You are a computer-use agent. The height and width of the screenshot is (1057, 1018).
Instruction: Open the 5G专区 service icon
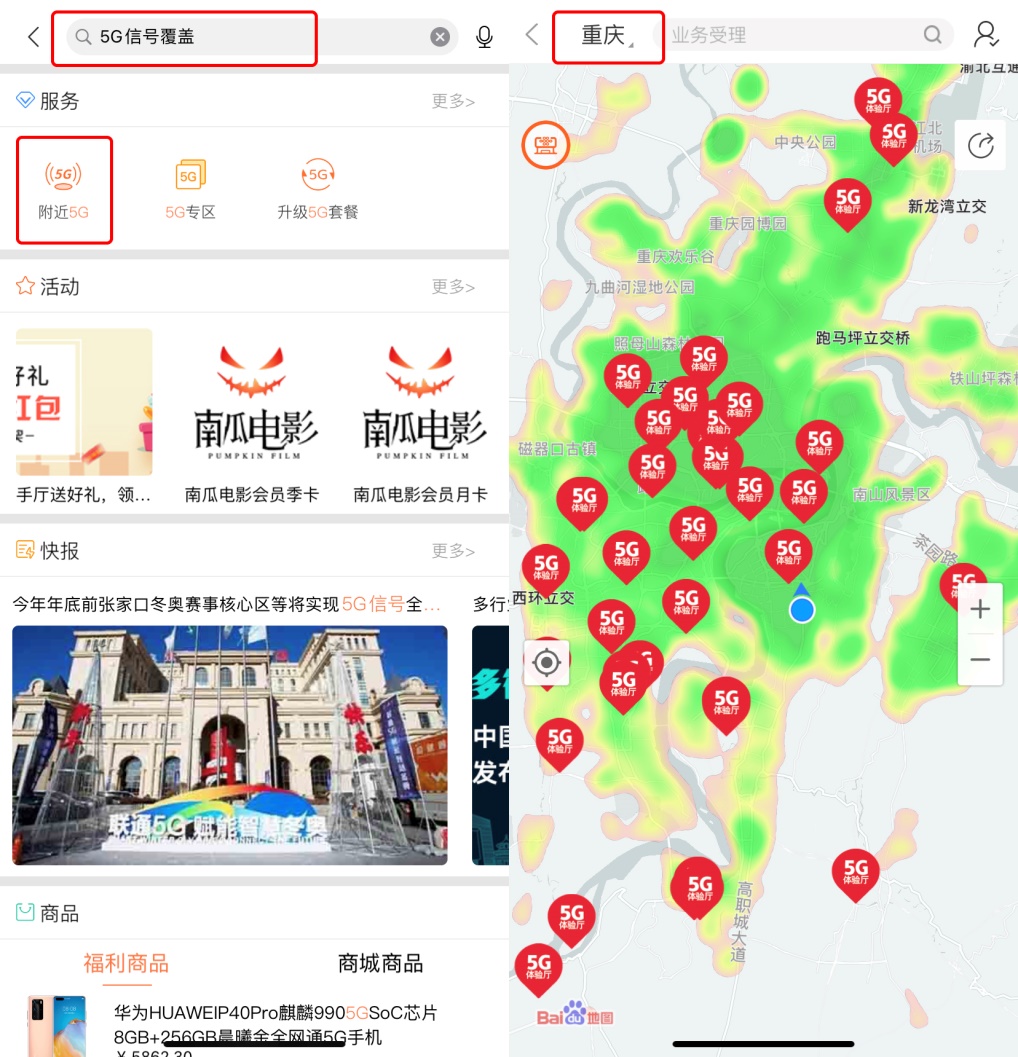coord(190,190)
